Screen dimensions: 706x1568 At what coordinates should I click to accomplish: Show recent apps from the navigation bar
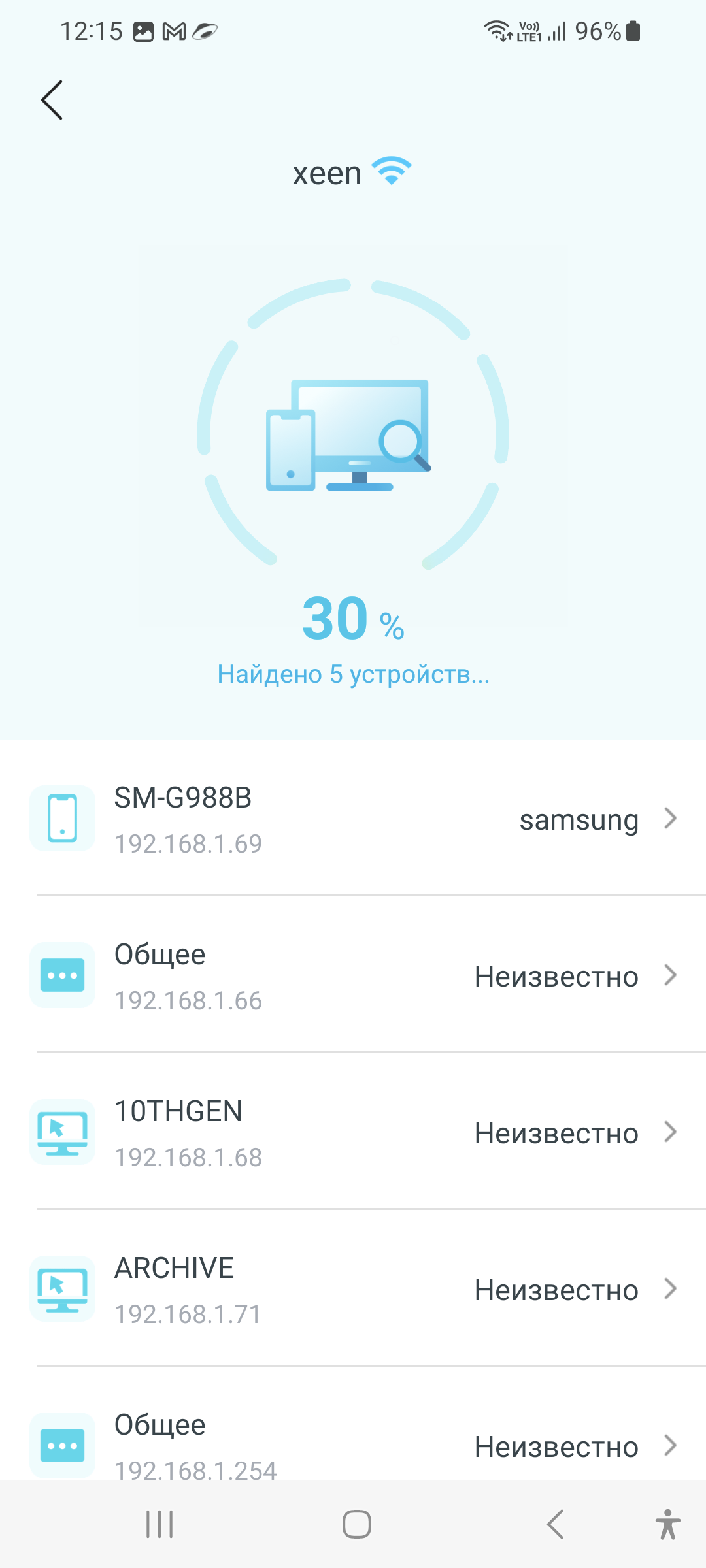pos(160,1524)
